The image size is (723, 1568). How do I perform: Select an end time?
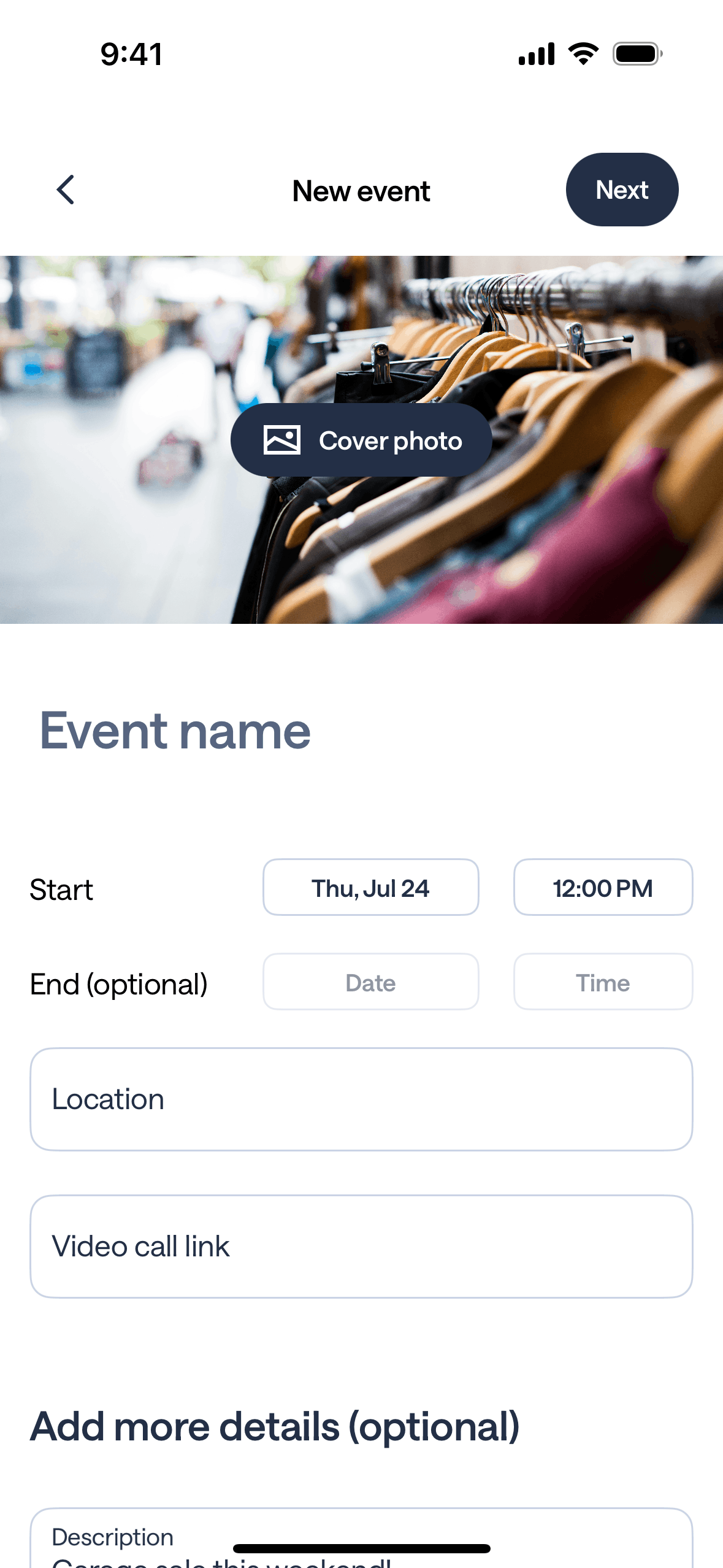click(x=603, y=982)
